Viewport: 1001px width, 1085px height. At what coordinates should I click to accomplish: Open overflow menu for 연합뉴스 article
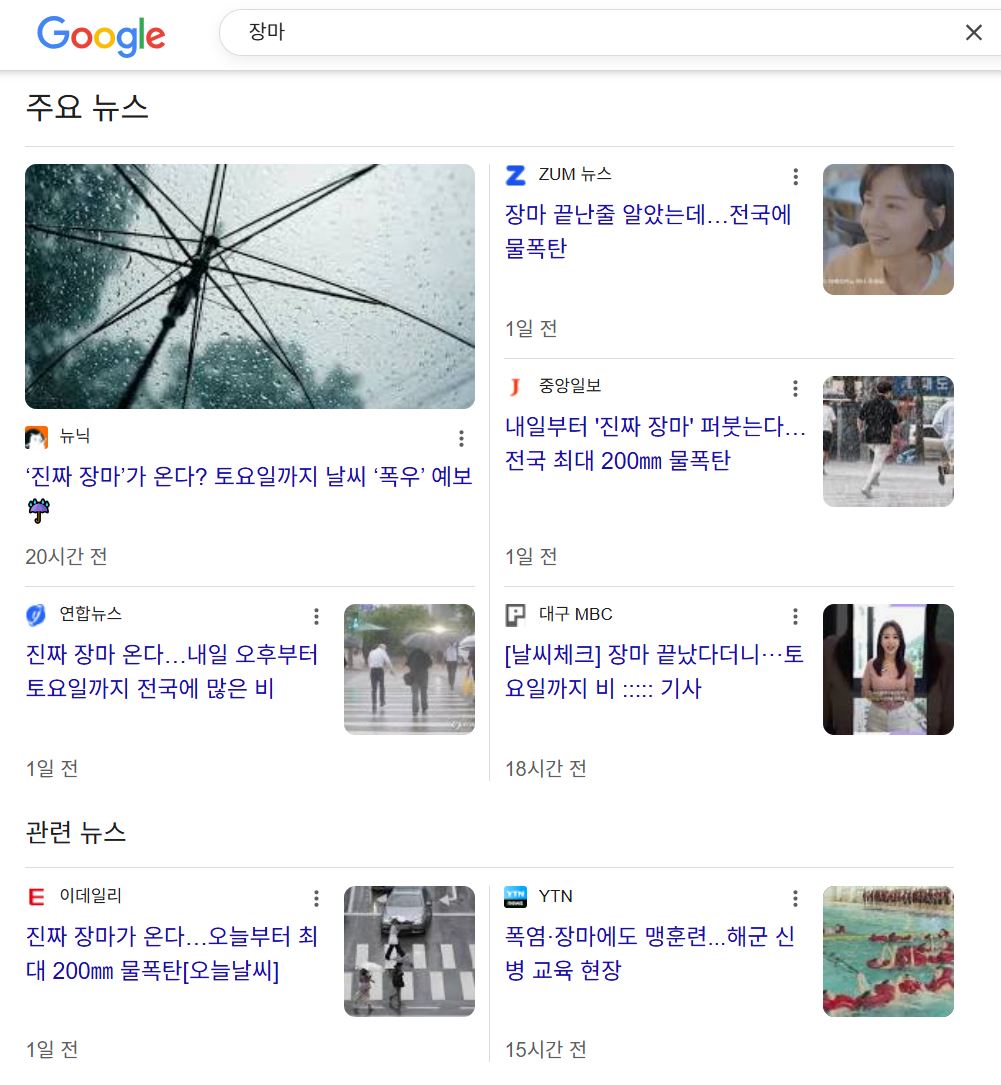pos(316,616)
